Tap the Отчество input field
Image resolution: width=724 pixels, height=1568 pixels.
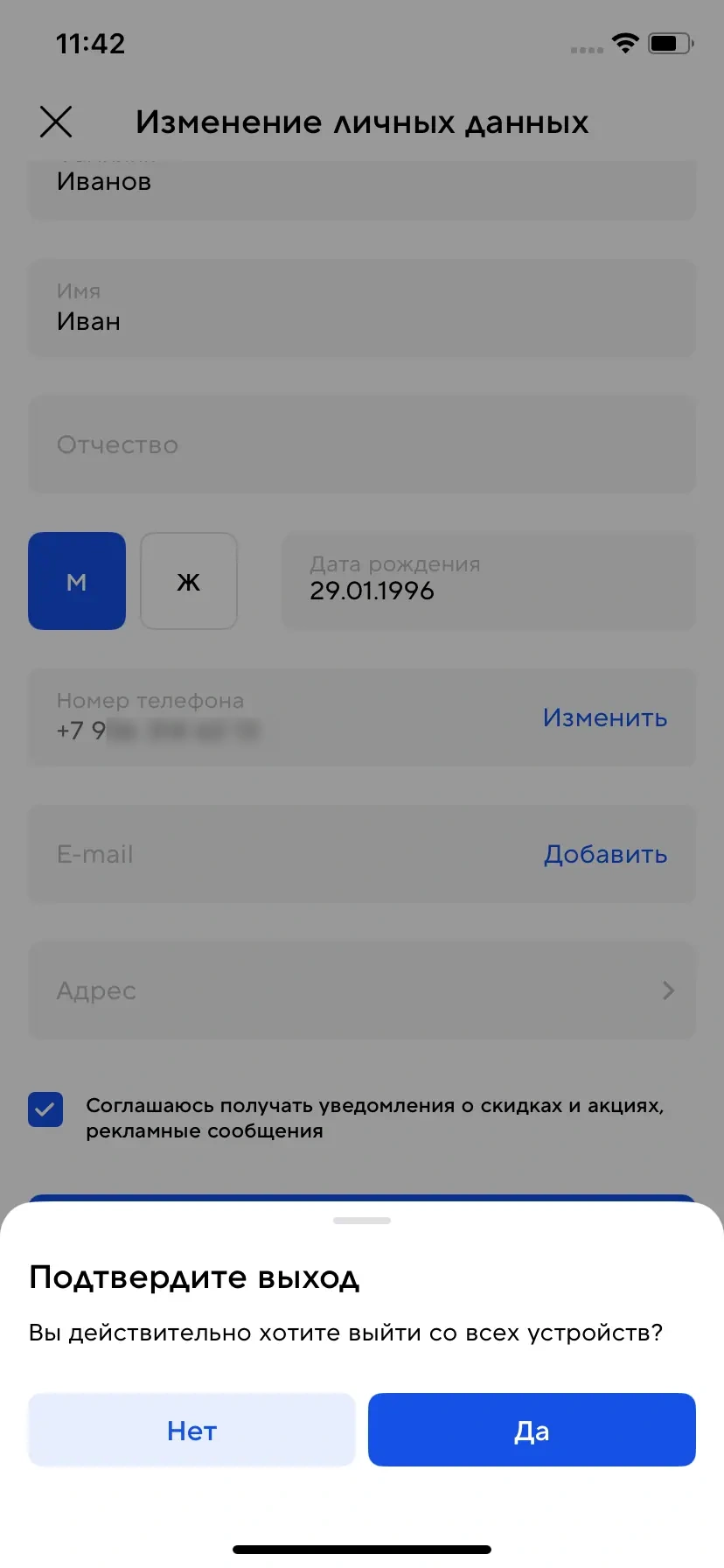tap(361, 444)
